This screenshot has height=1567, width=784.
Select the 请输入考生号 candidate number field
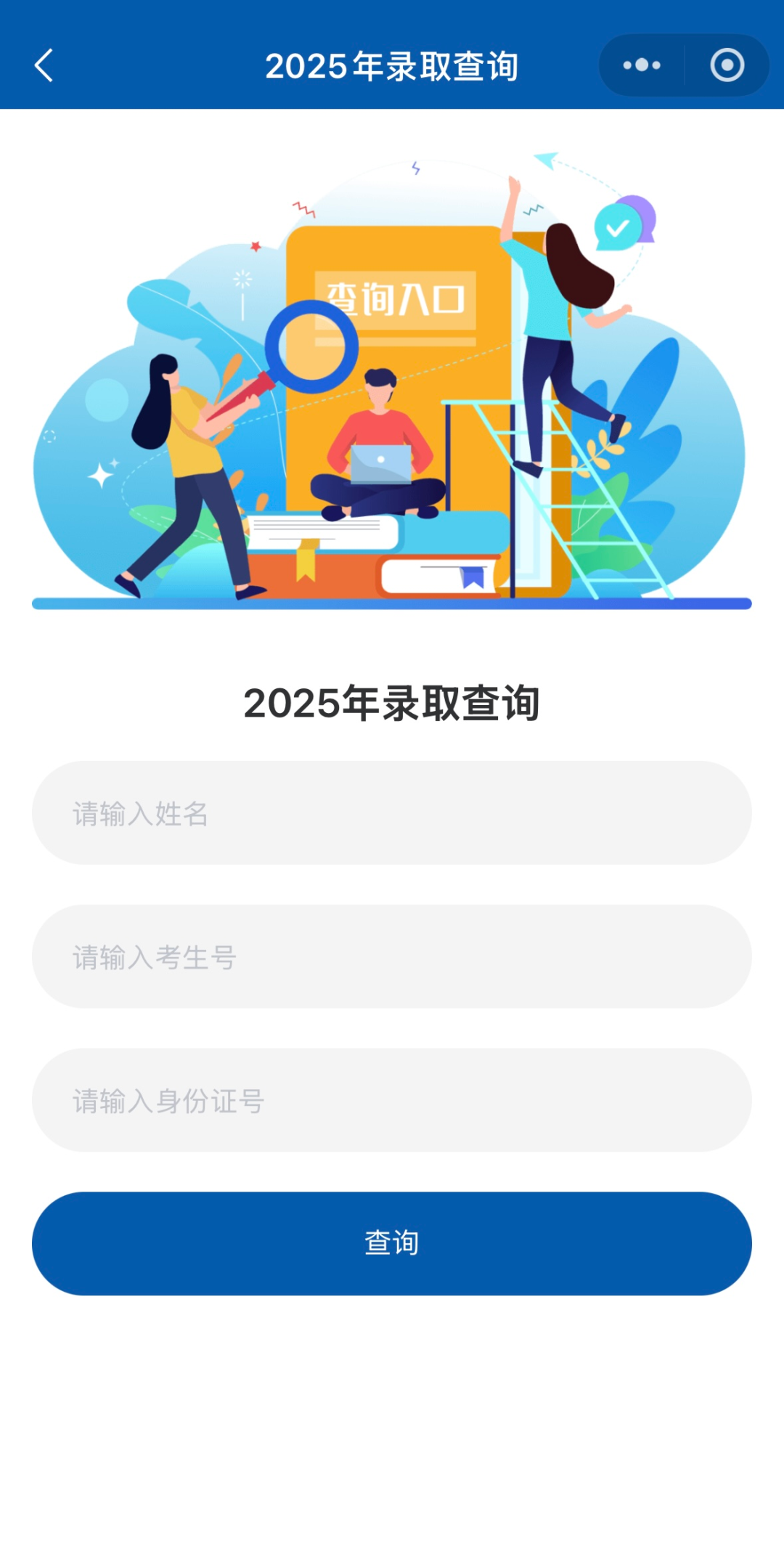coord(392,956)
